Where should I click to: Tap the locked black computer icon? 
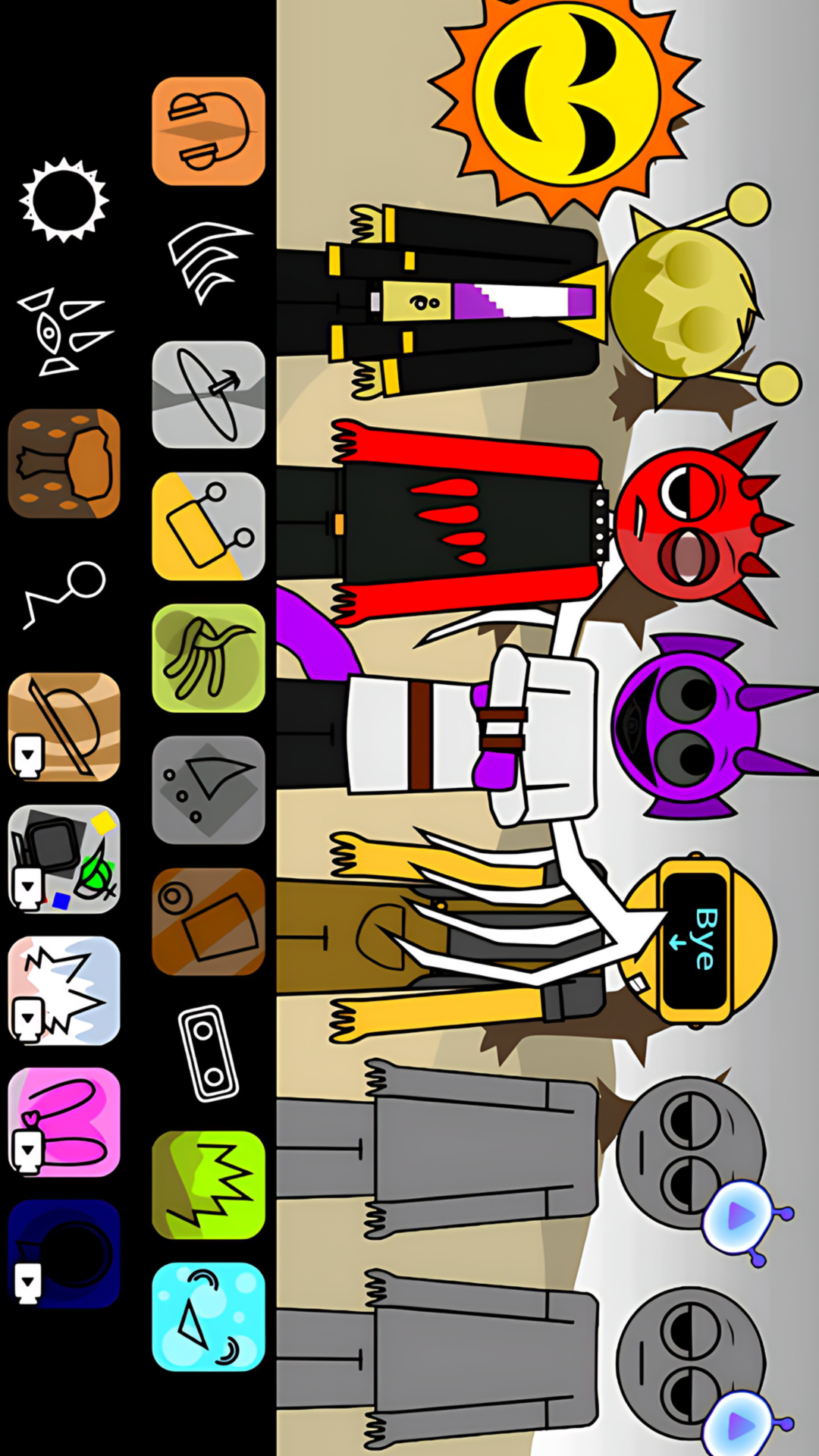(x=64, y=859)
